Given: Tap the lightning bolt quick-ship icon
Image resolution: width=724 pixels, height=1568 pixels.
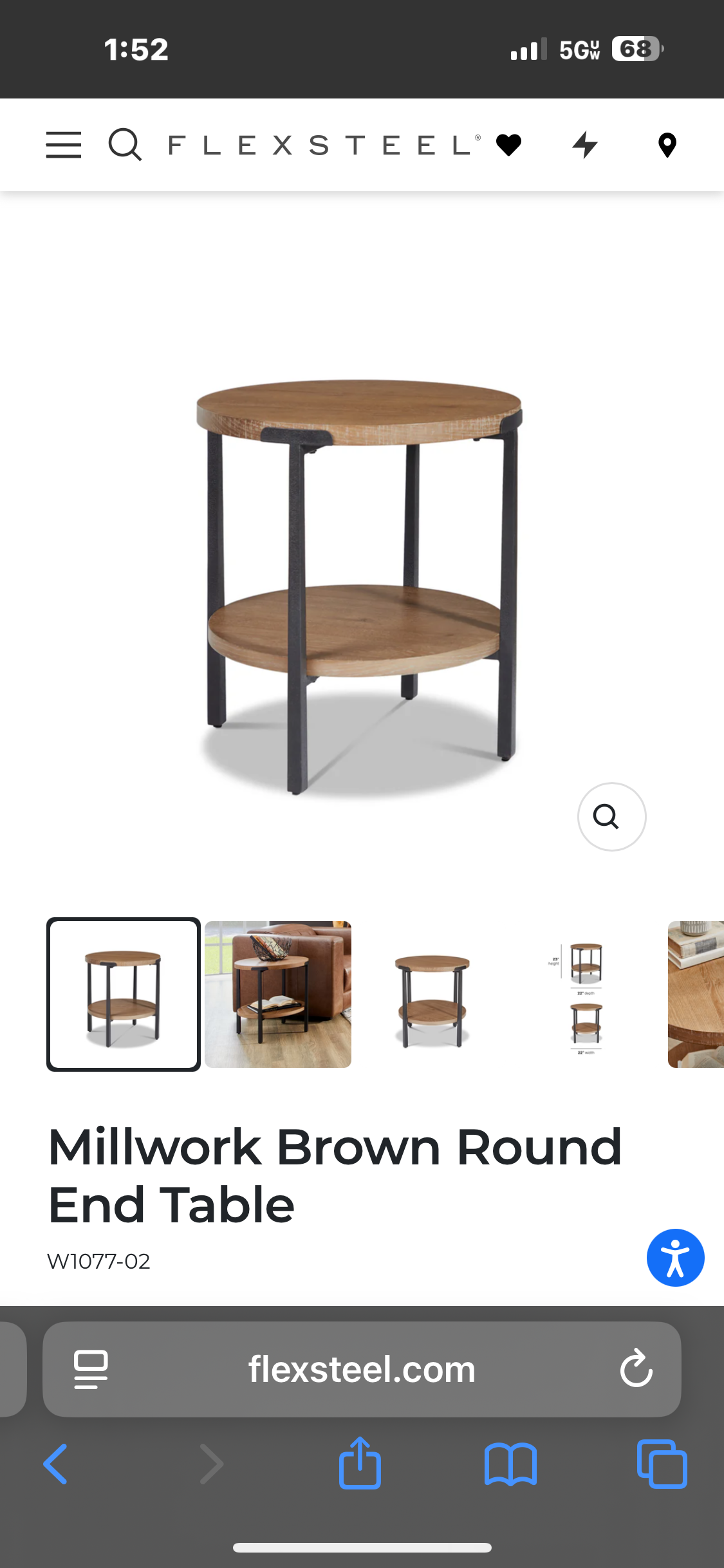Looking at the screenshot, I should point(586,145).
